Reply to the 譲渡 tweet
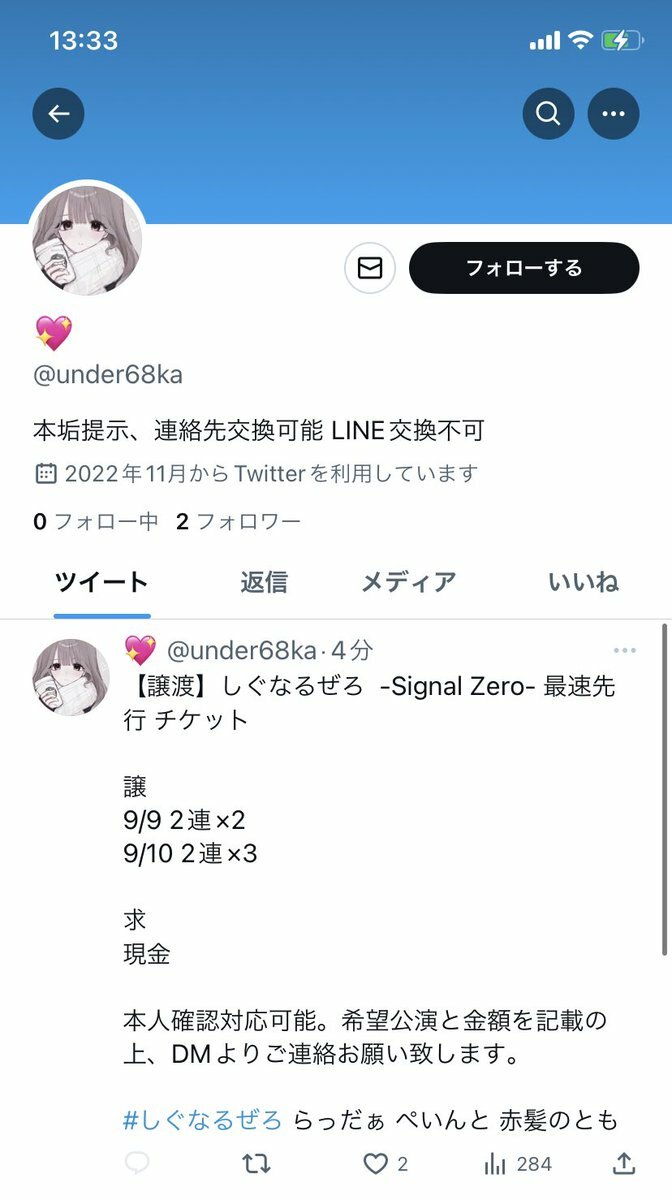 tap(137, 1163)
